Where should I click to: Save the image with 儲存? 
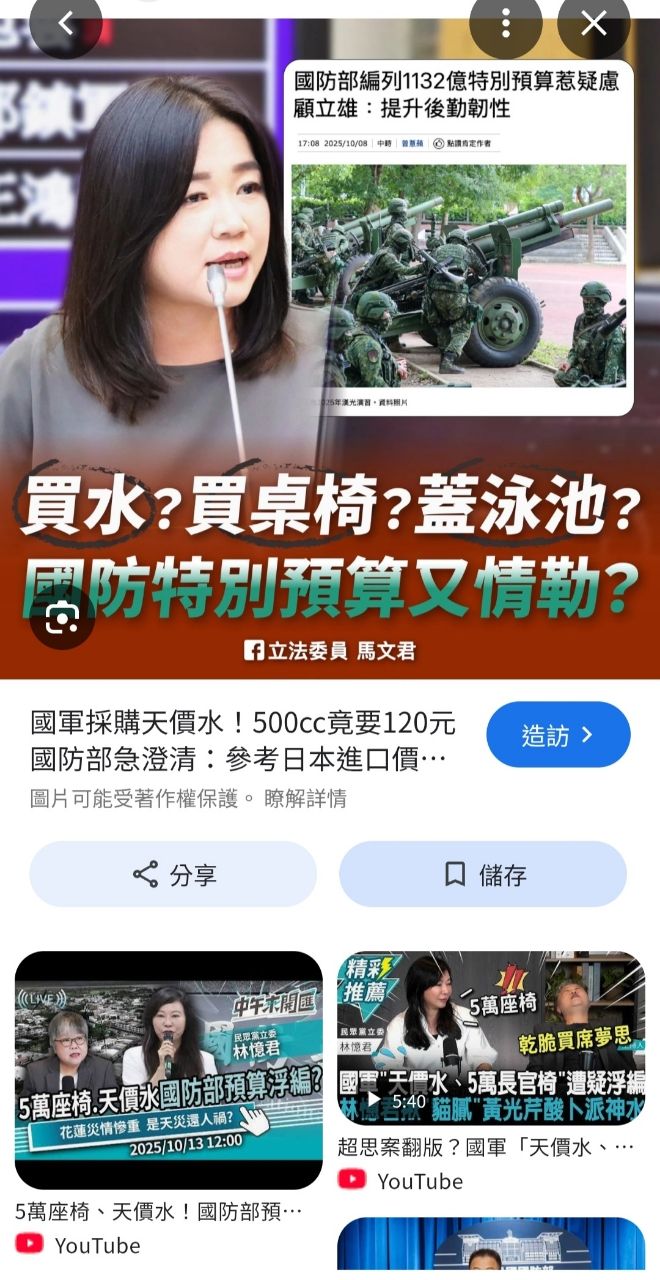(x=483, y=874)
